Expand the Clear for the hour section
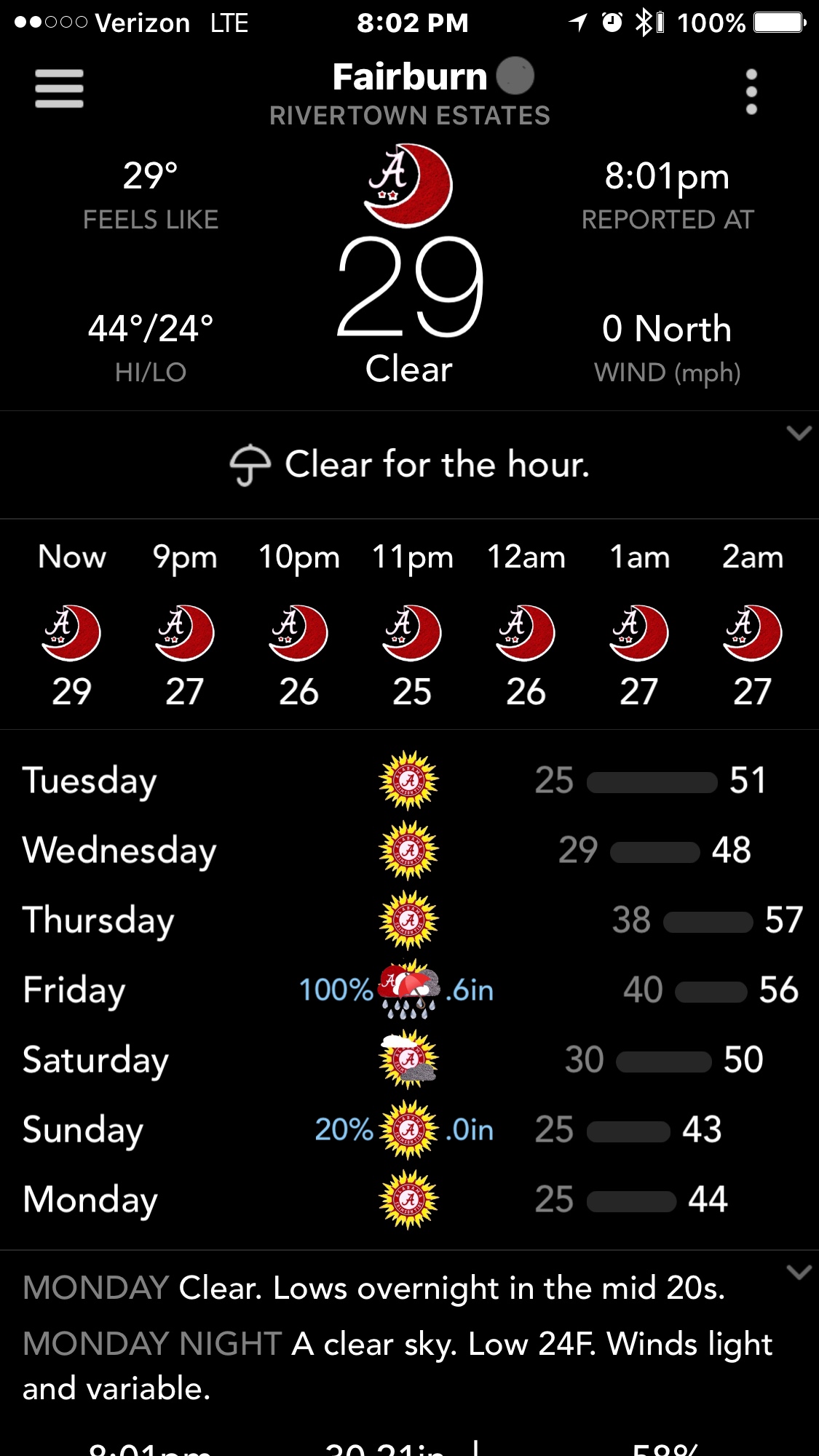 point(799,434)
